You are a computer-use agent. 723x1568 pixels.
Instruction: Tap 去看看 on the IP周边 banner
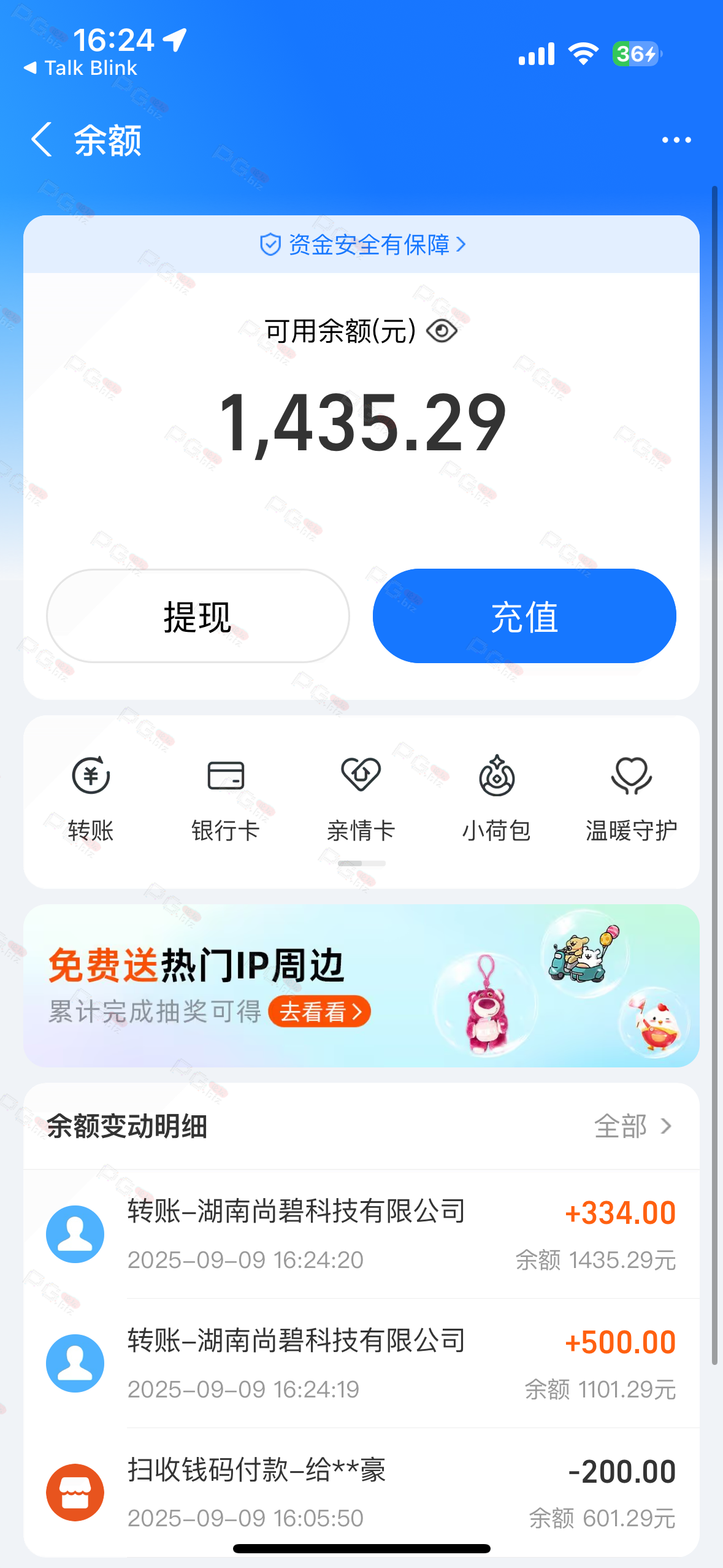(x=319, y=1012)
